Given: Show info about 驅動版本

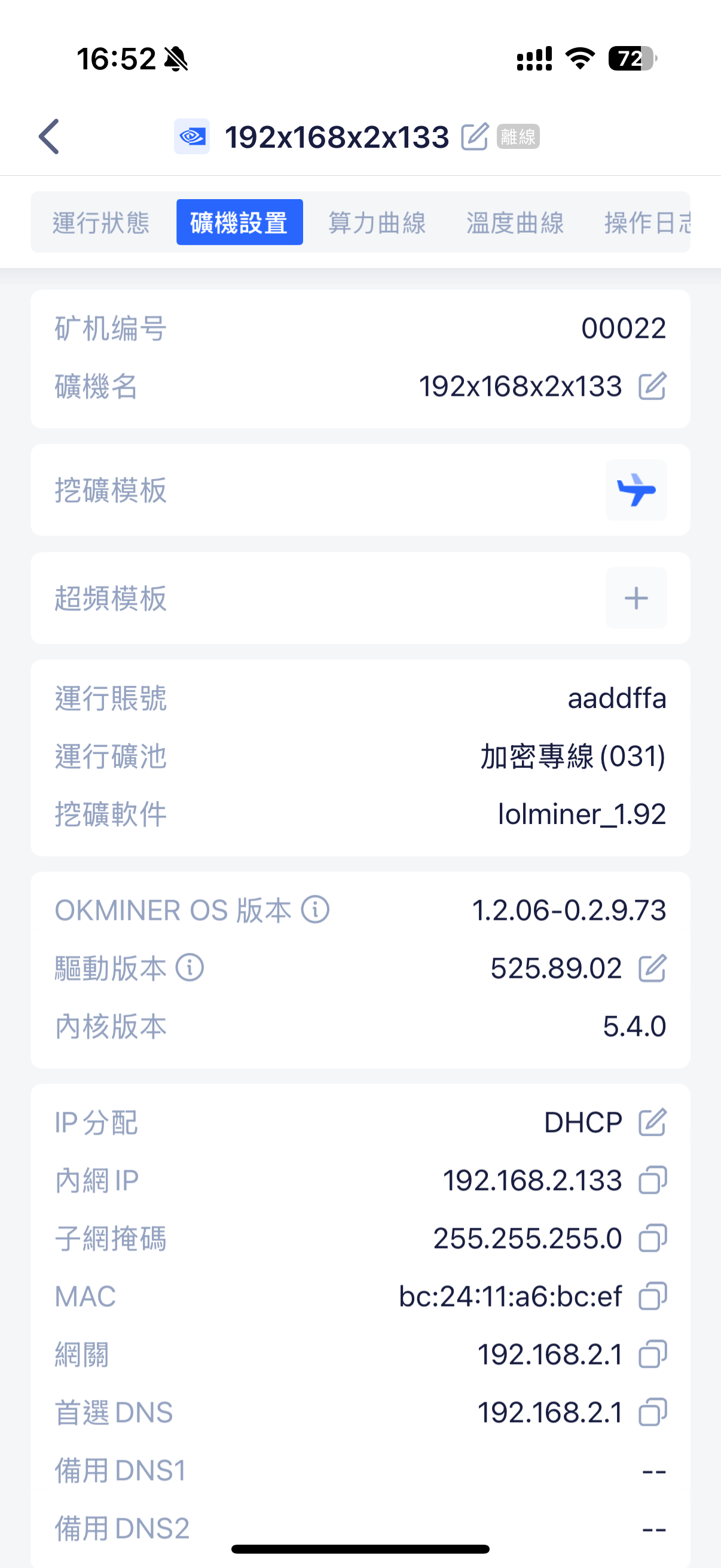Looking at the screenshot, I should click(190, 968).
